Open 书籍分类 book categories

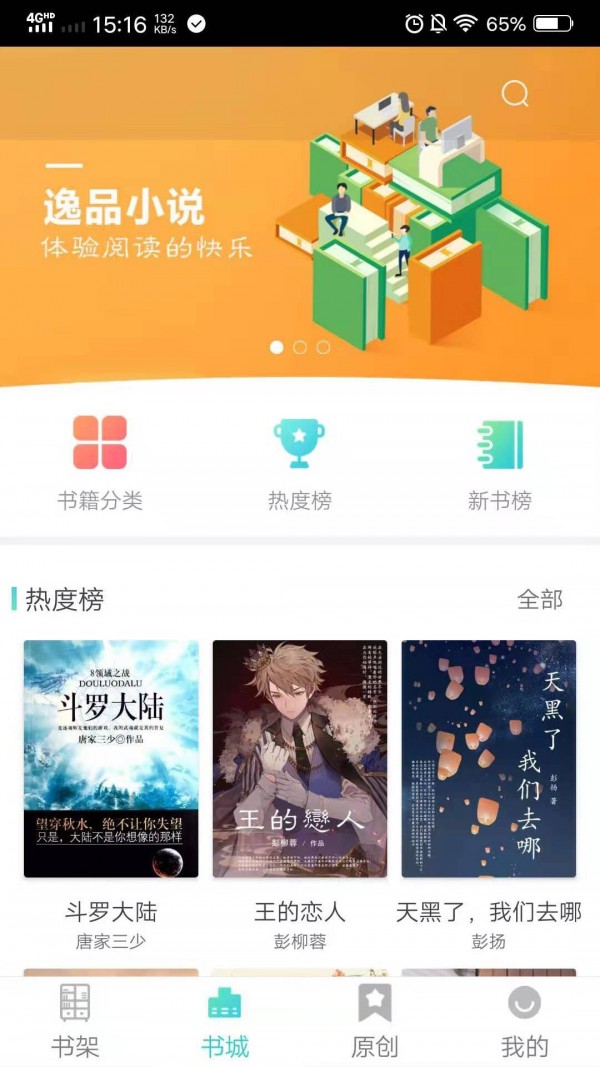point(100,462)
